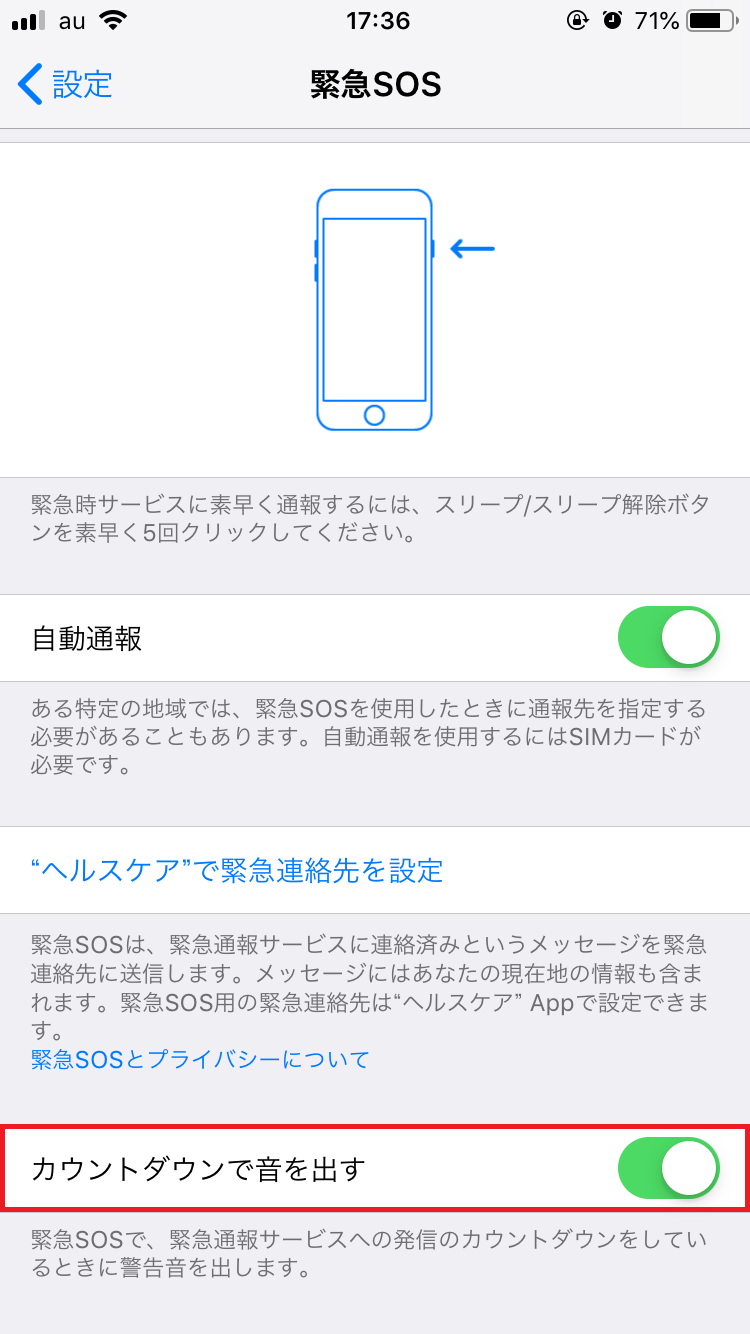750x1334 pixels.
Task: Tap the blue arrow pointing at the side button
Action: click(470, 248)
